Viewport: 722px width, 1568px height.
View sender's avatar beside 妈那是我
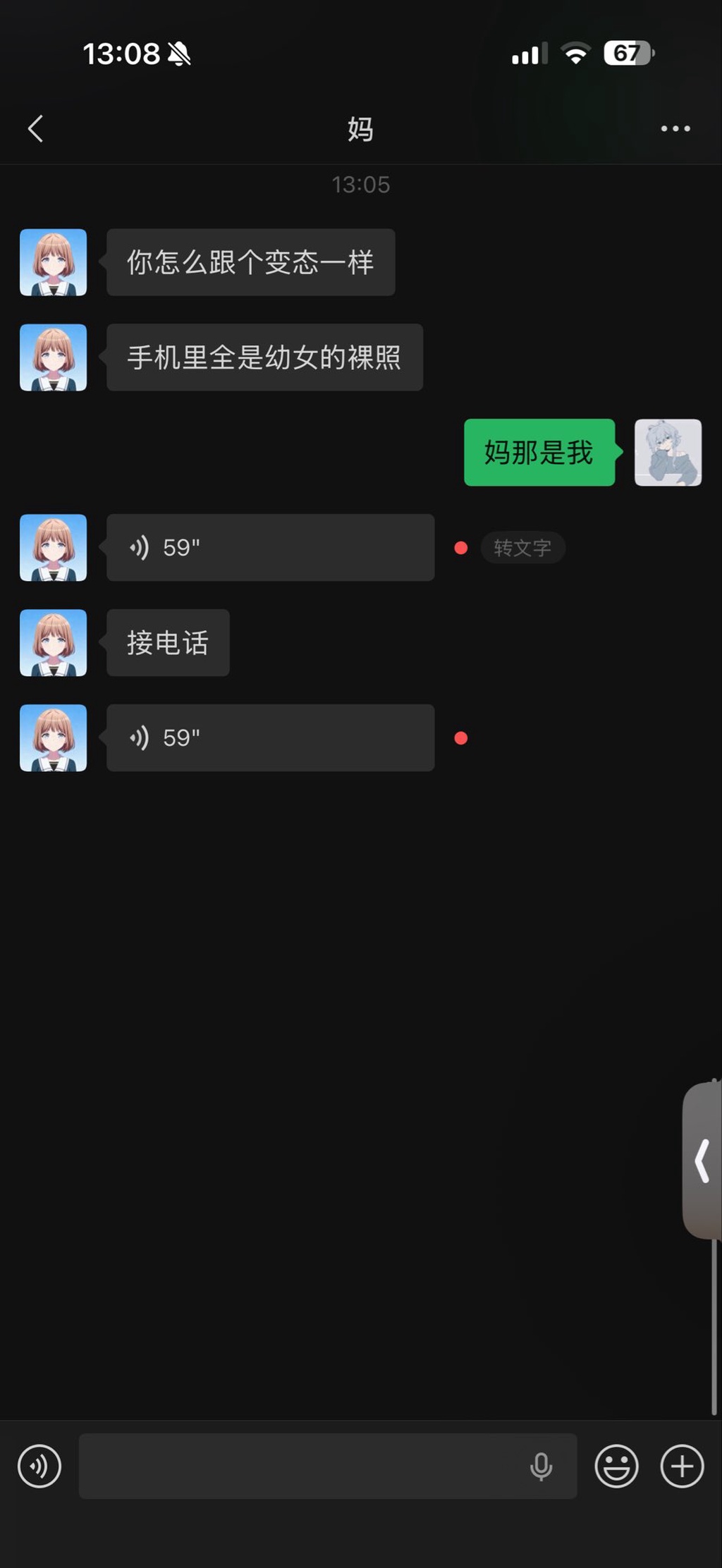pyautogui.click(x=668, y=453)
